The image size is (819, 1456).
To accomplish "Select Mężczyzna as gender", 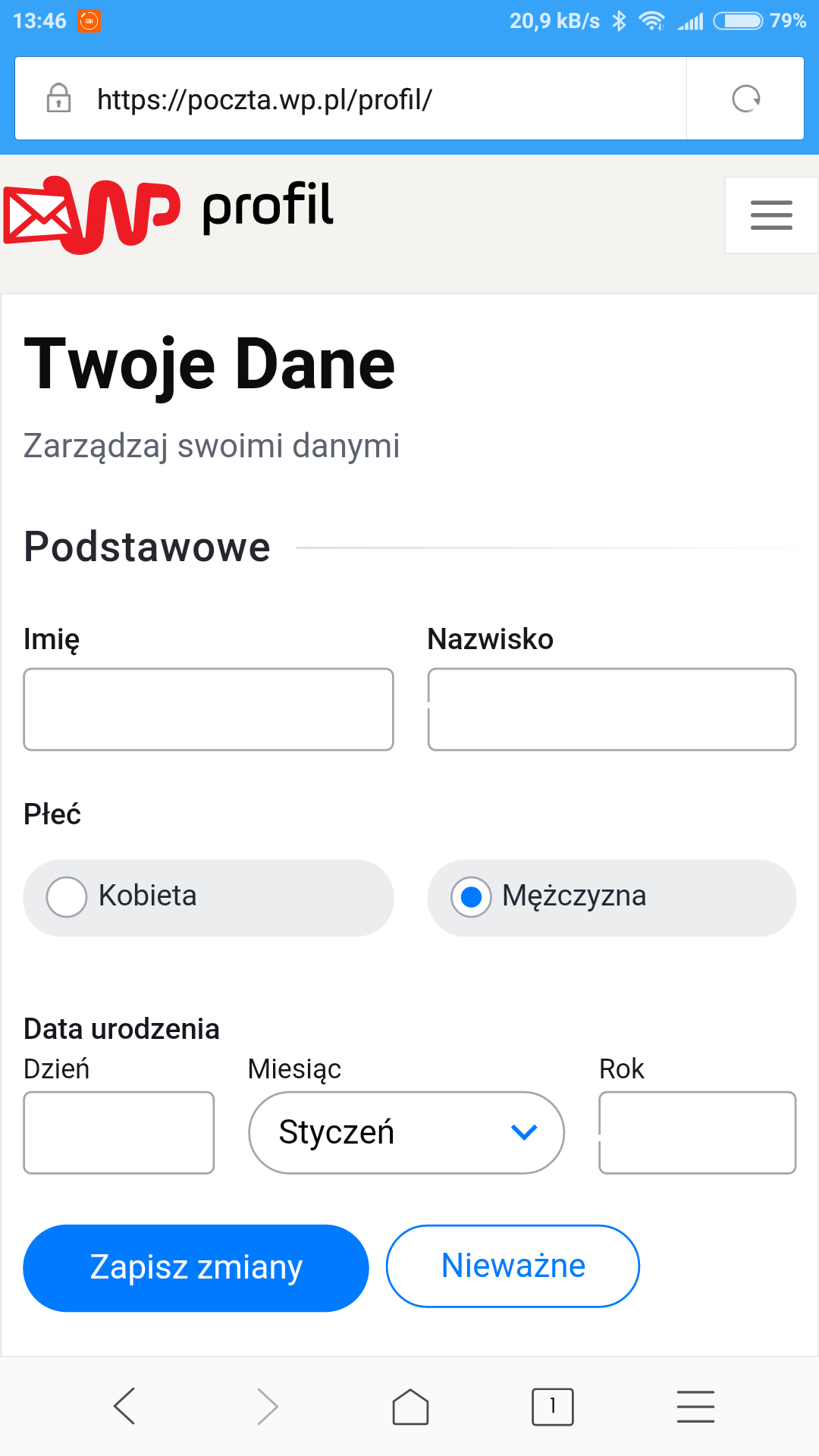I will pyautogui.click(x=611, y=897).
